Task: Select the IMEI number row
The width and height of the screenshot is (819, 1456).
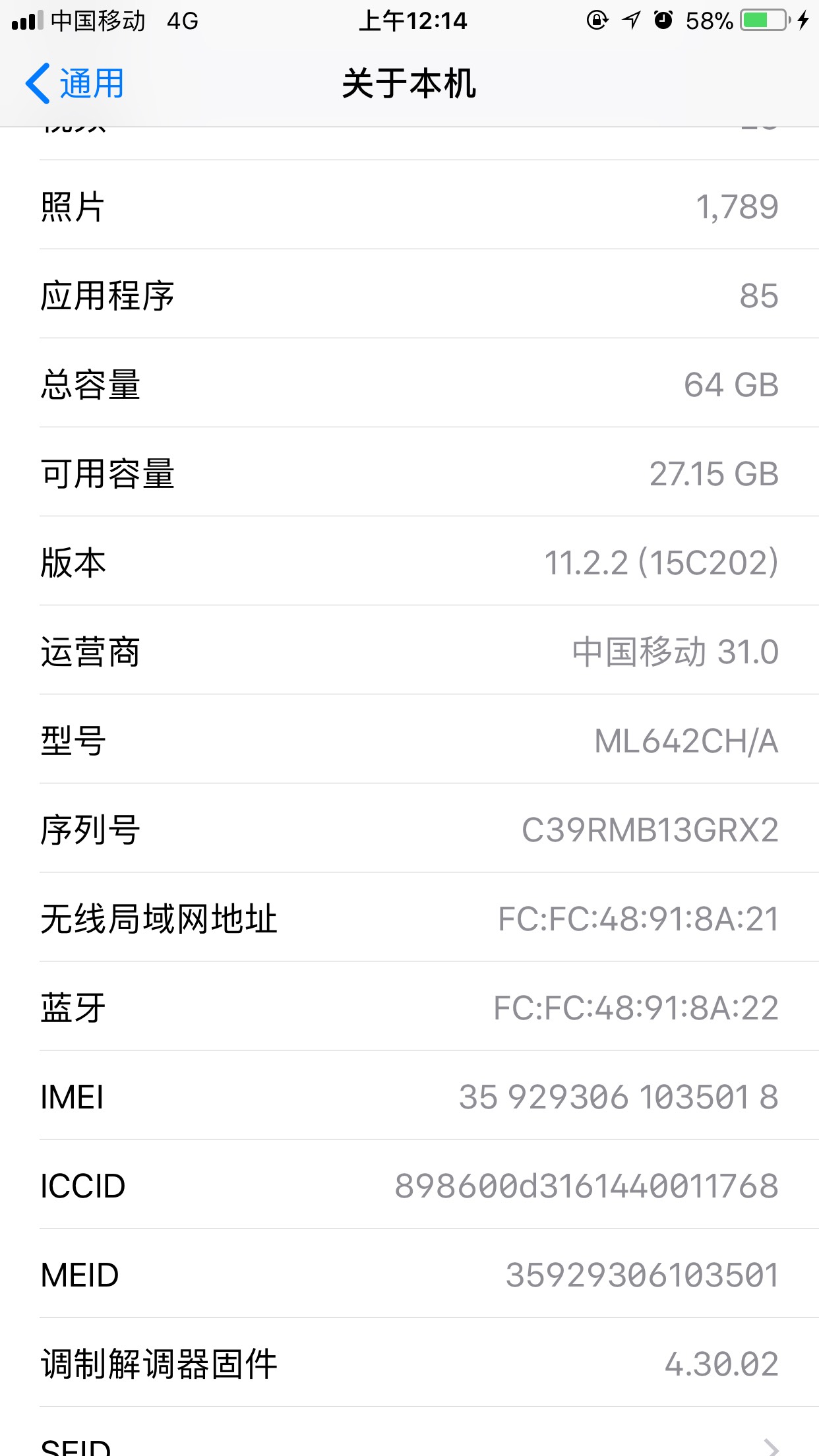Action: coord(409,1096)
